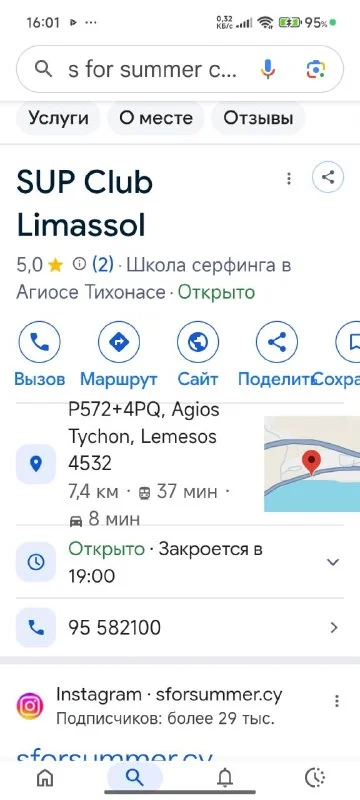Open the map thumbnail with the red pin

click(x=312, y=464)
